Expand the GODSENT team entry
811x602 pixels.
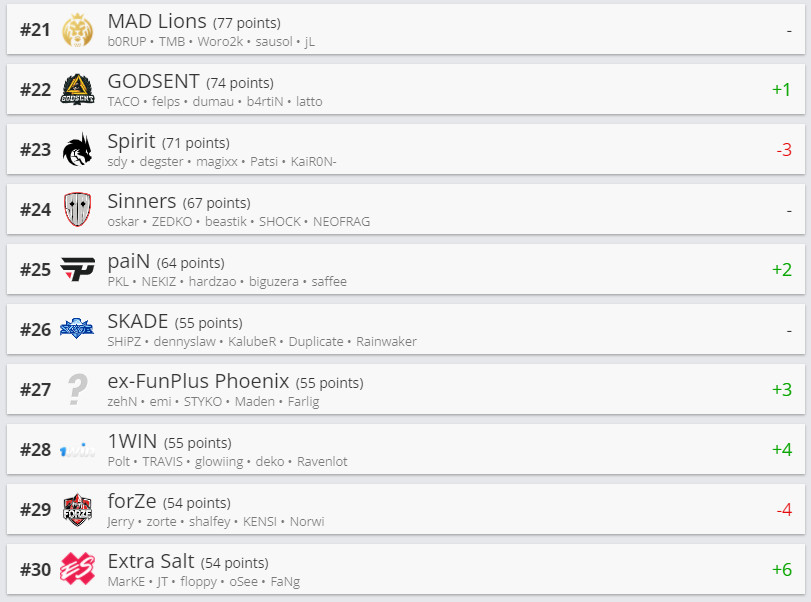405,90
